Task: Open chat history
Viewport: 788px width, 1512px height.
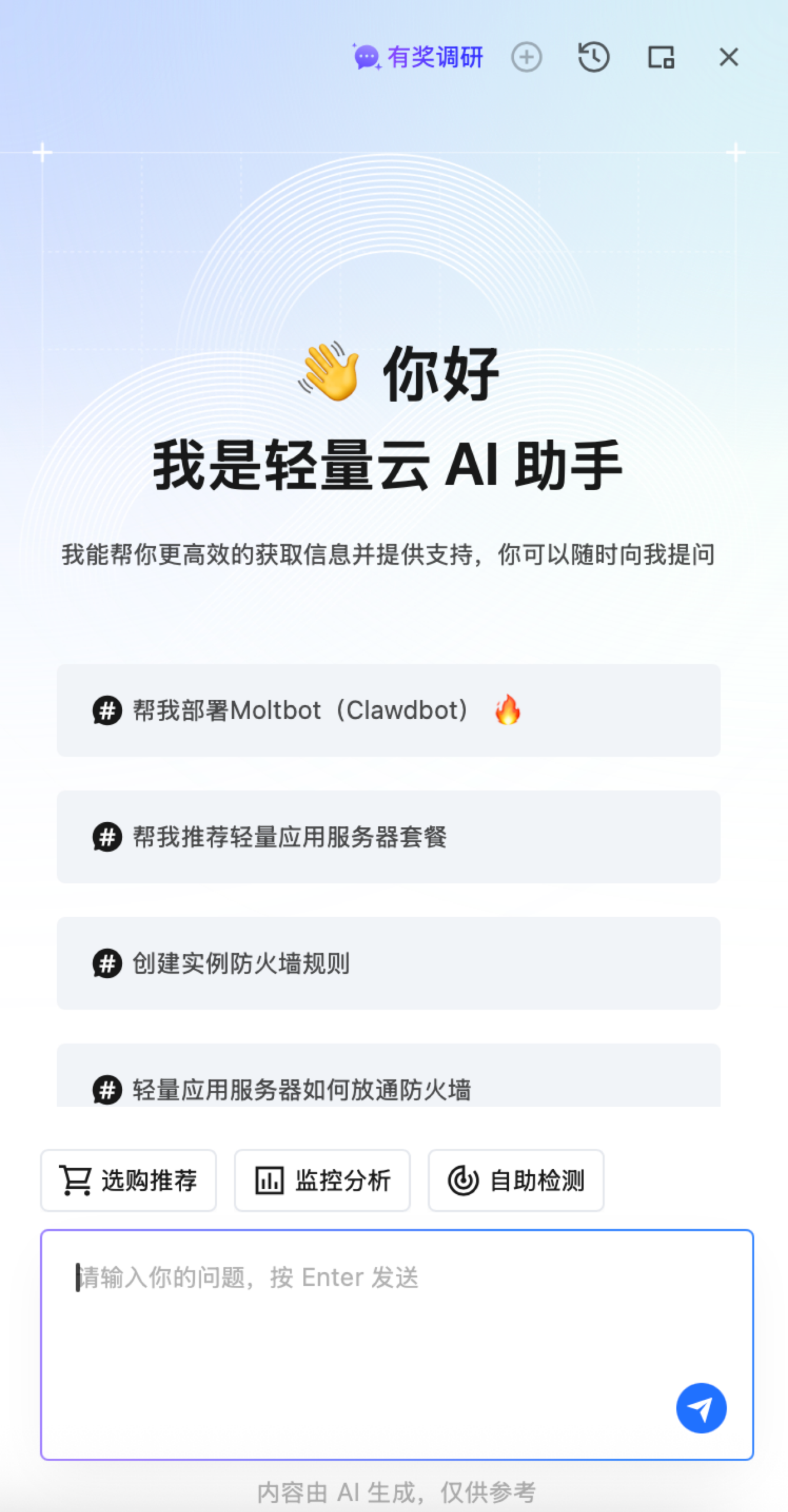Action: pyautogui.click(x=593, y=57)
